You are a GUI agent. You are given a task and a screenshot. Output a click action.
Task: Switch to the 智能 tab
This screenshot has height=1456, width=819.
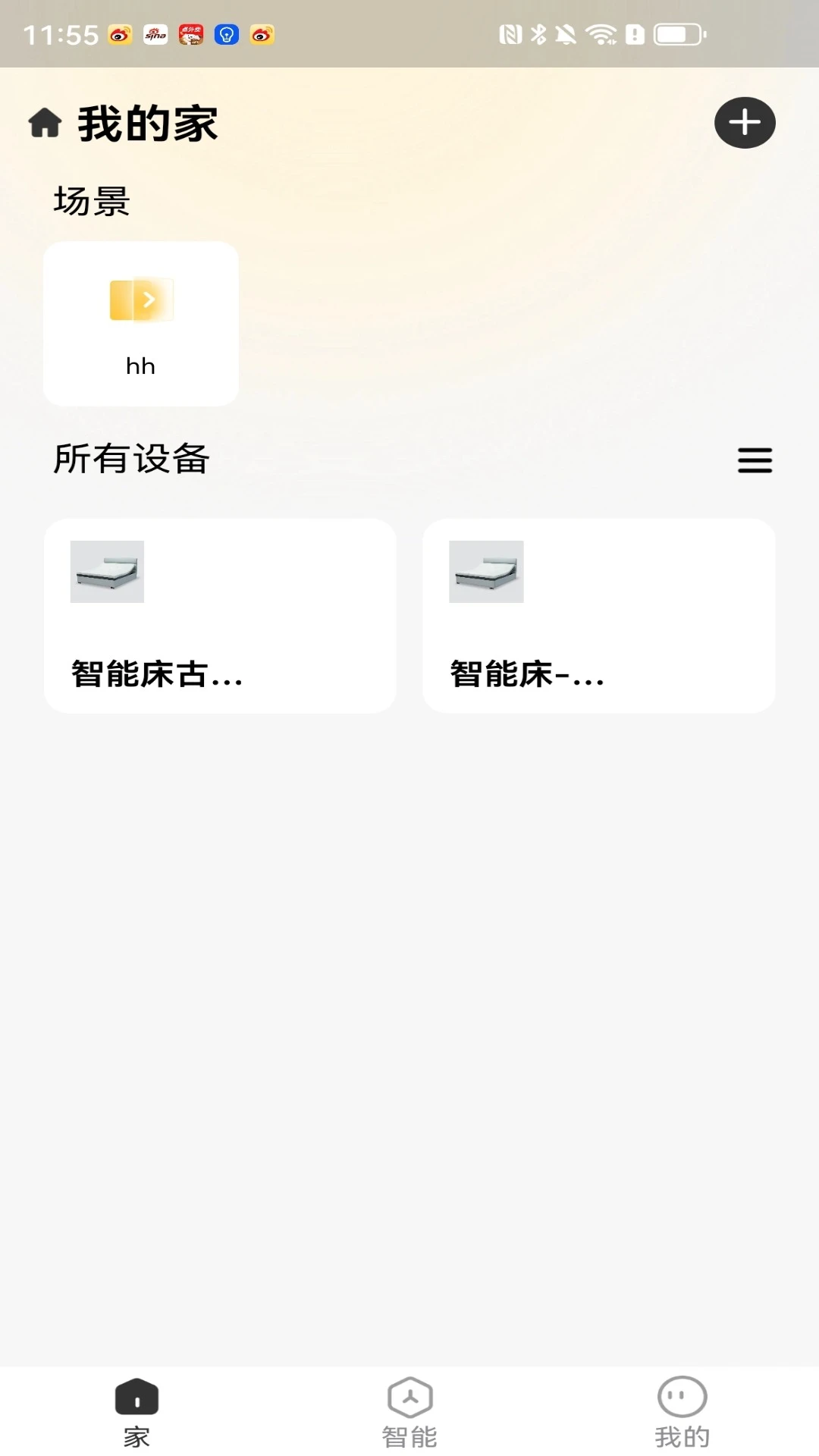[409, 1410]
